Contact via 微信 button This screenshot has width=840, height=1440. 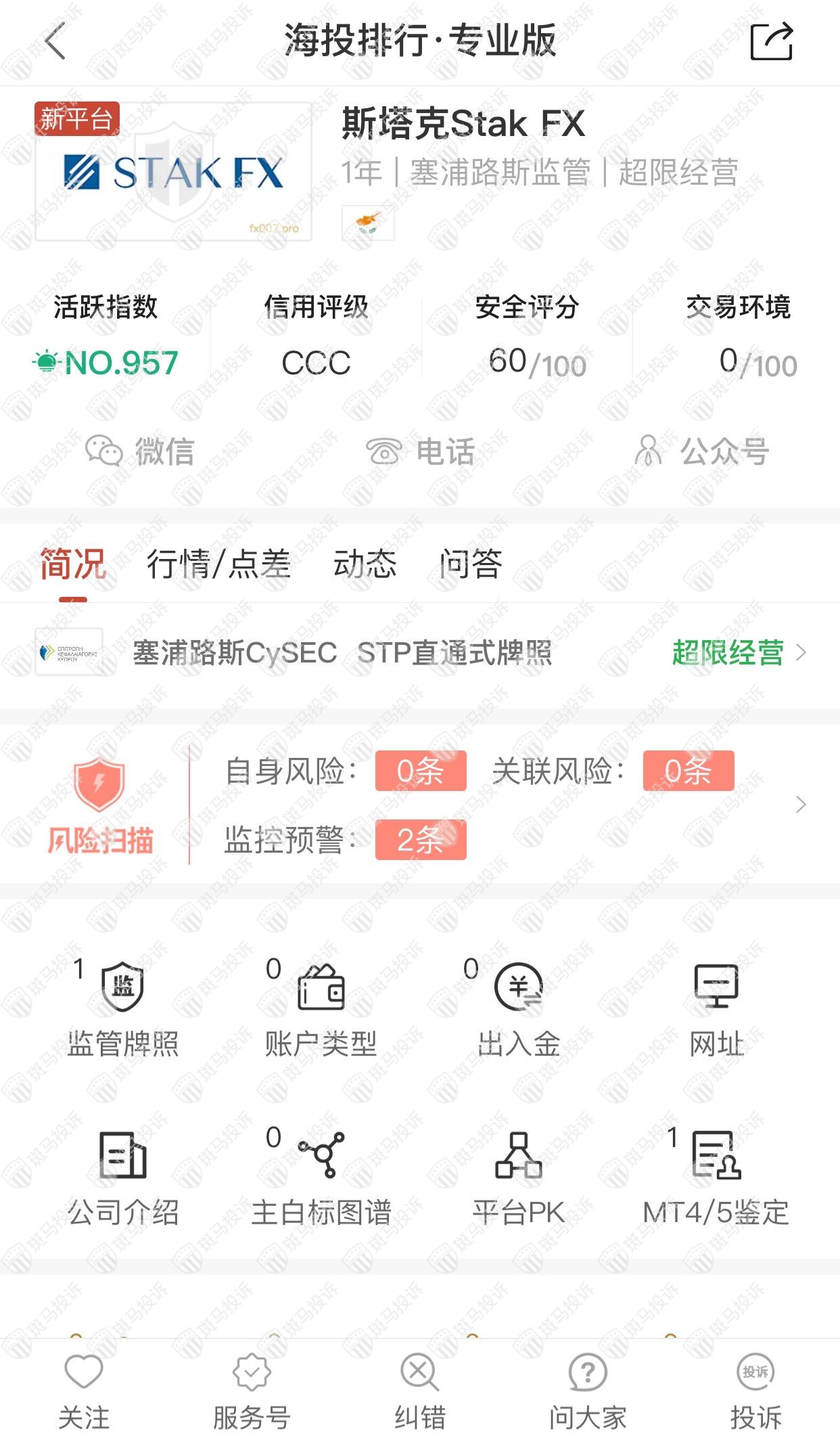tap(140, 451)
